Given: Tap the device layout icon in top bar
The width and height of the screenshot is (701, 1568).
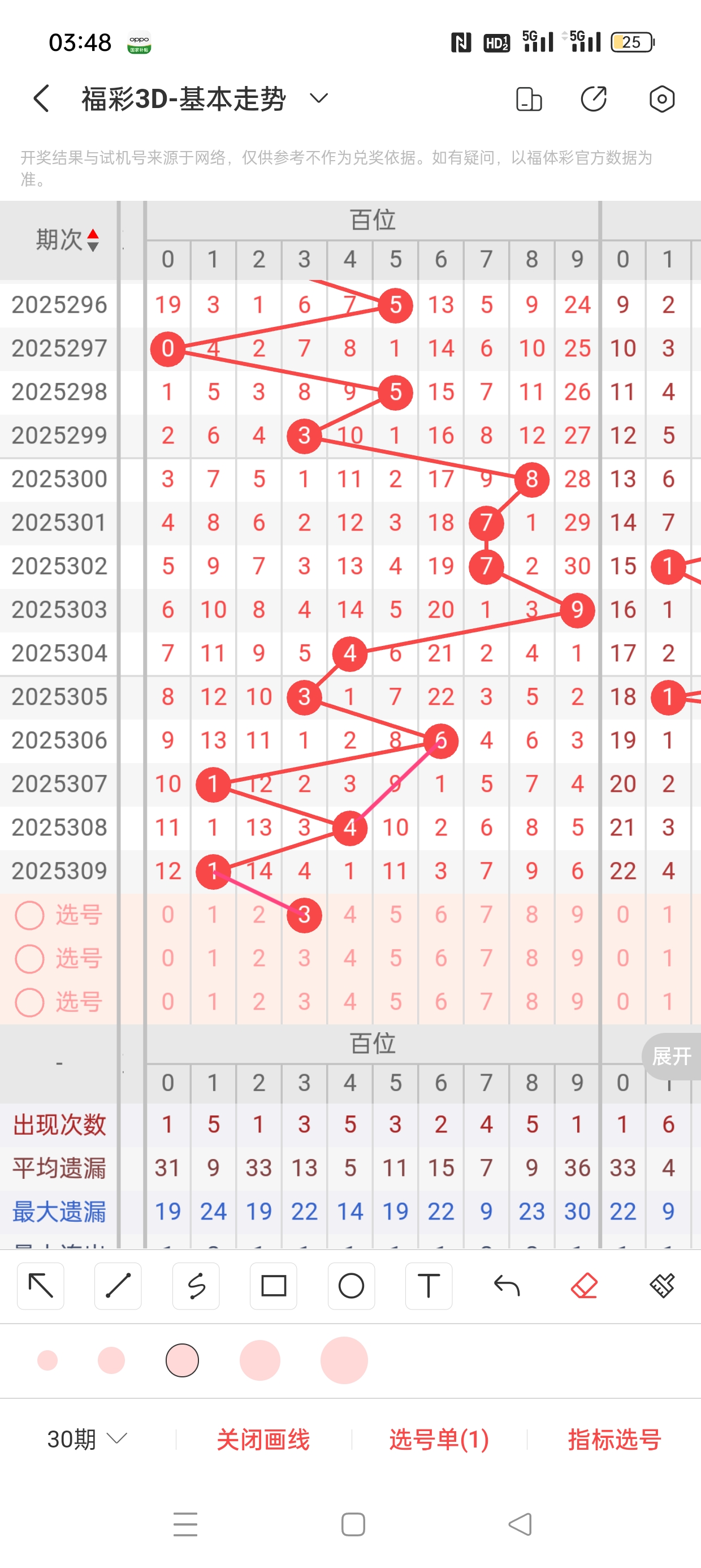Looking at the screenshot, I should 529,98.
